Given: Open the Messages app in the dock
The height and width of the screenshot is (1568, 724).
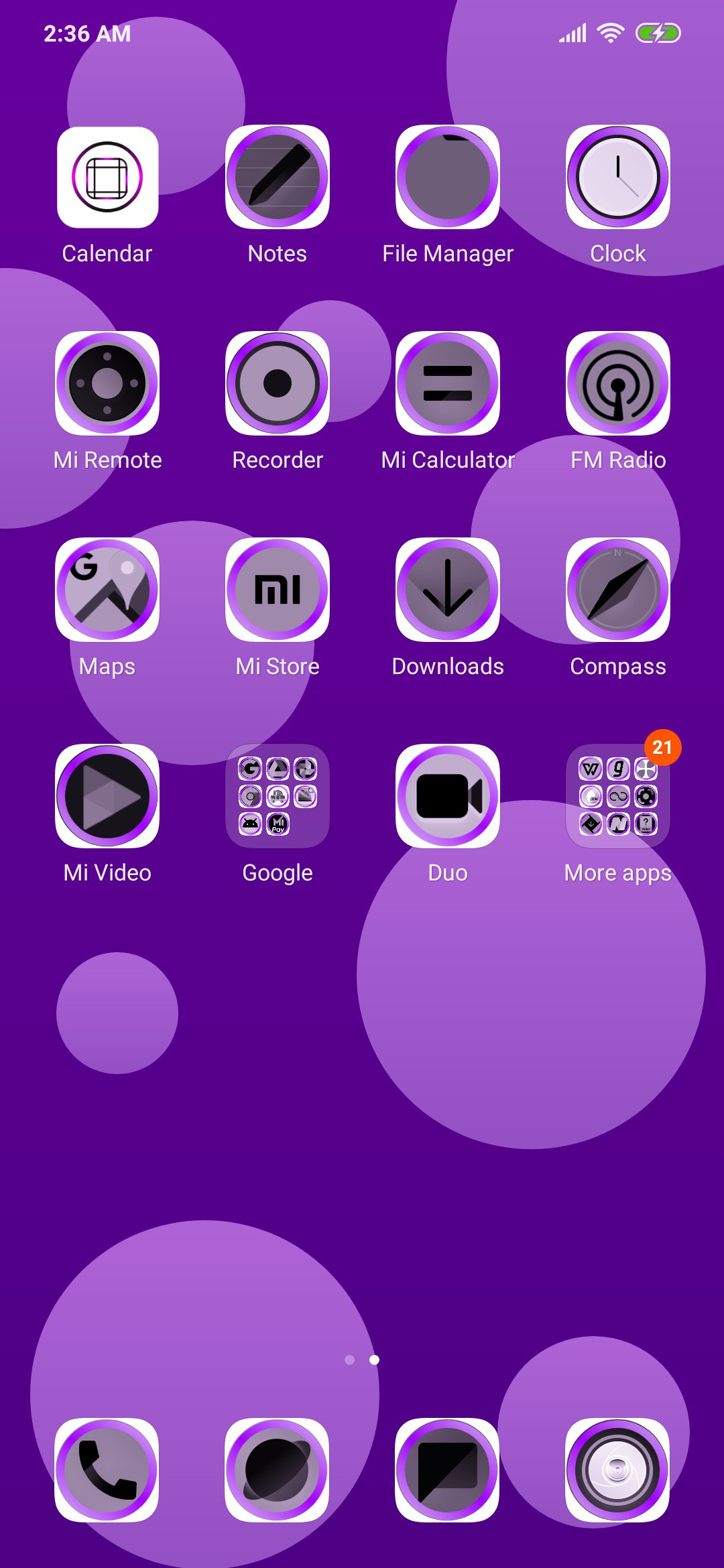Looking at the screenshot, I should (448, 1470).
